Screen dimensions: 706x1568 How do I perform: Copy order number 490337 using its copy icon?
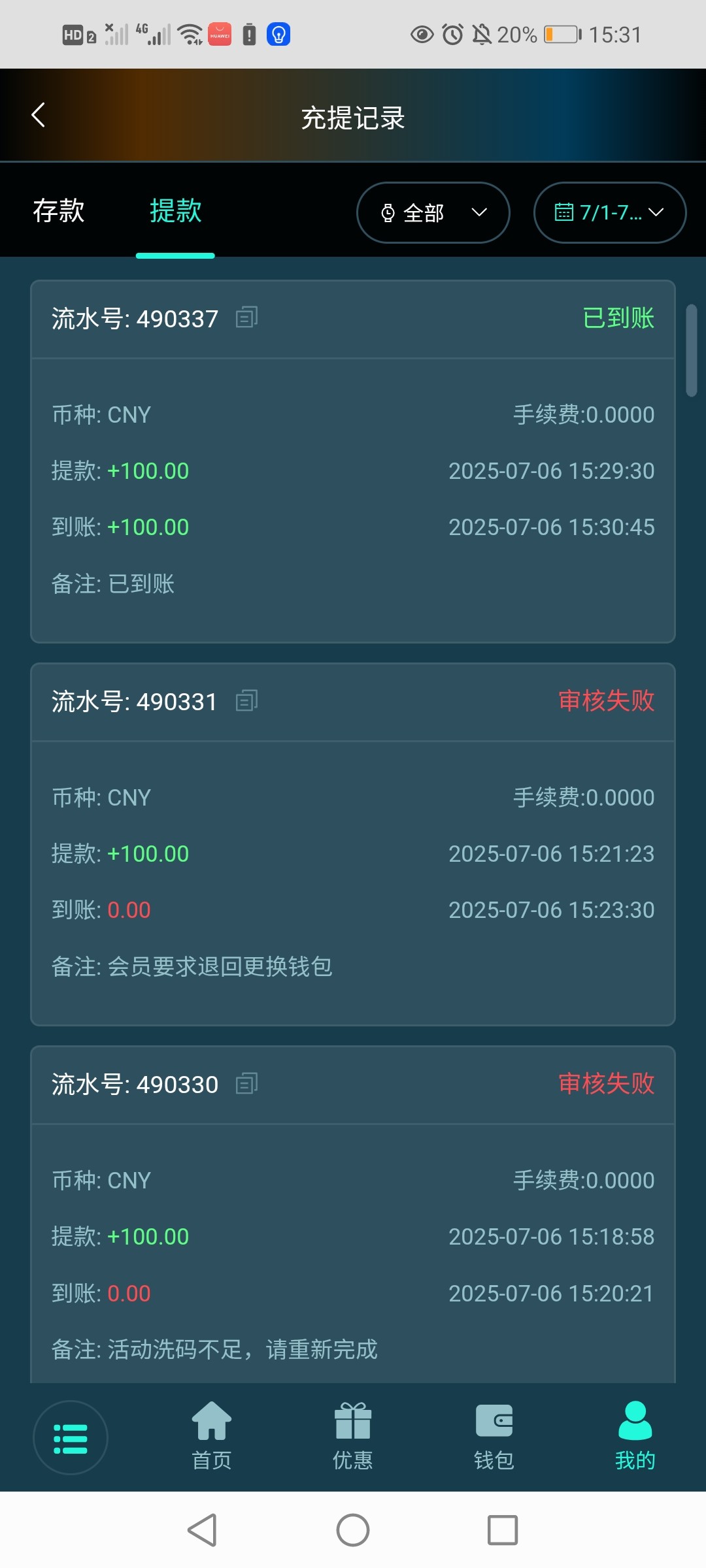pos(246,318)
